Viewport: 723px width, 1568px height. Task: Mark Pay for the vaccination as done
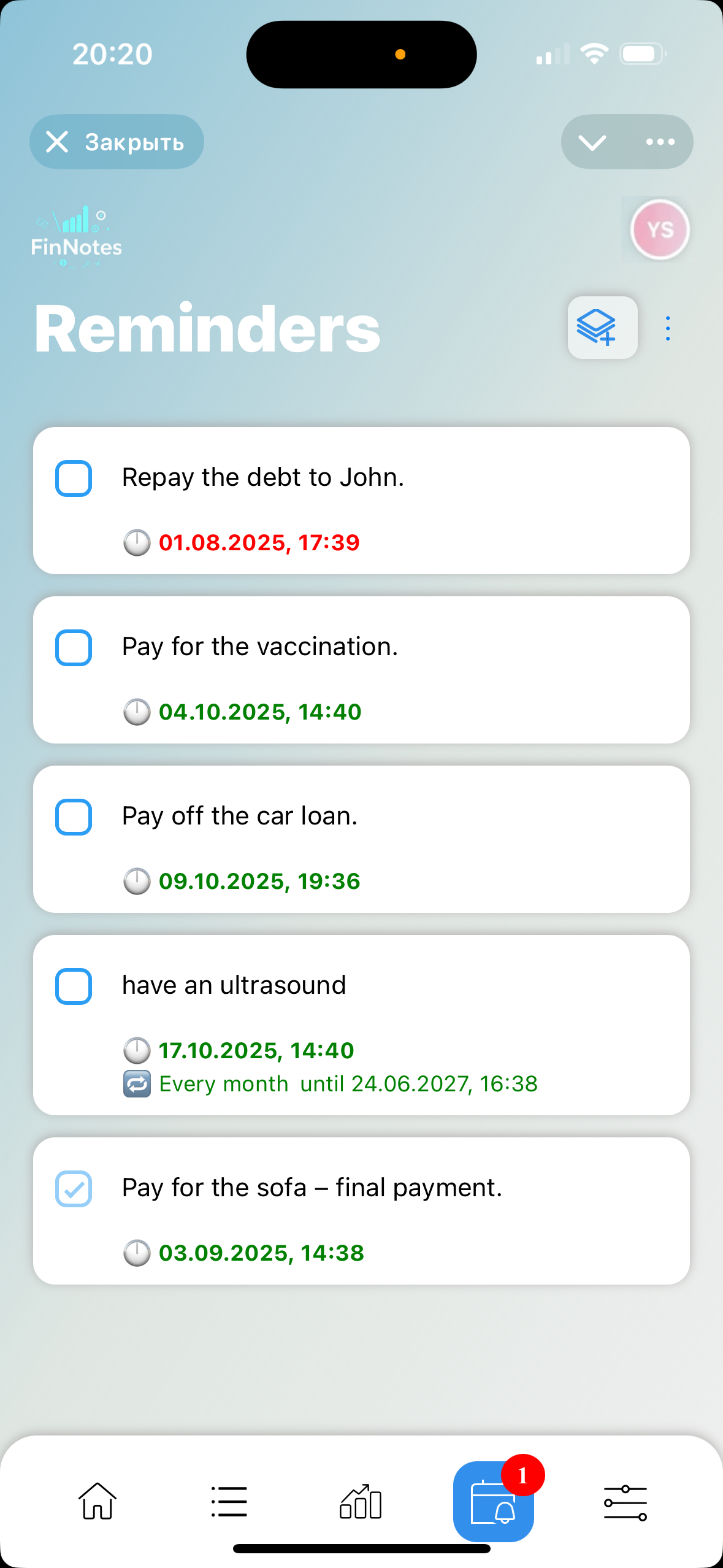click(73, 647)
